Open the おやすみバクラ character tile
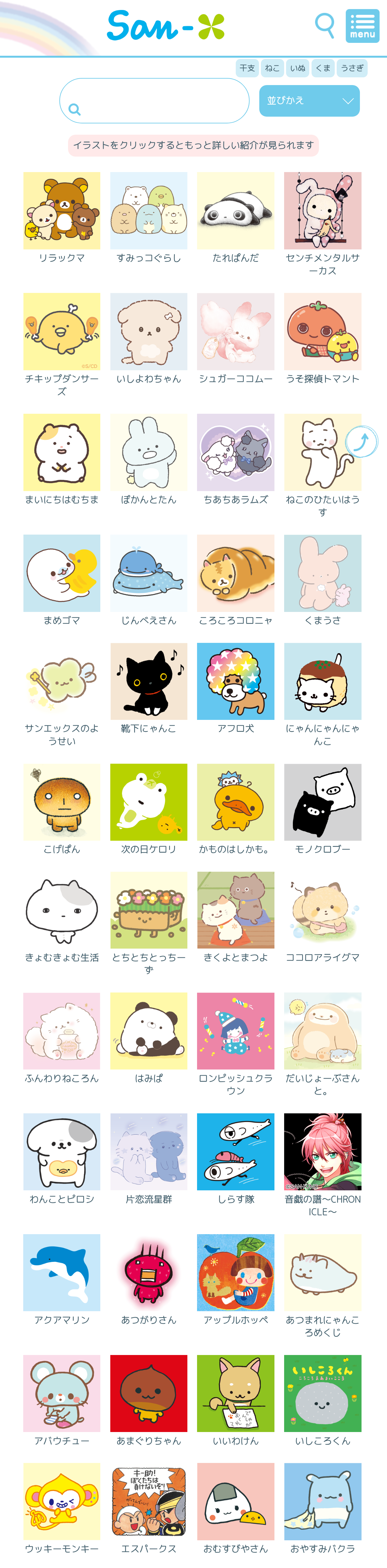Screen dimensions: 387x1568 322,1508
